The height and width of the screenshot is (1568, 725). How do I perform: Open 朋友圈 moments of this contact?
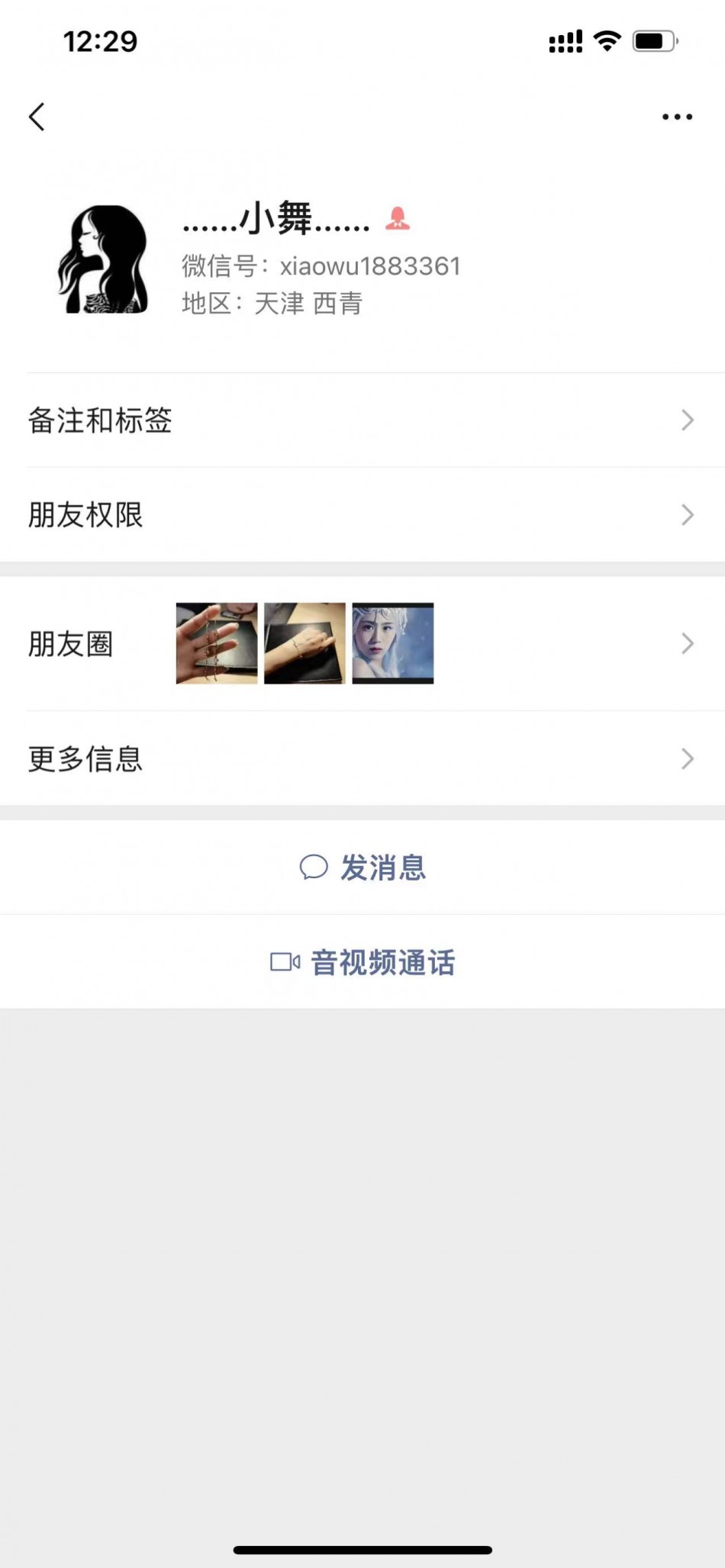(362, 644)
